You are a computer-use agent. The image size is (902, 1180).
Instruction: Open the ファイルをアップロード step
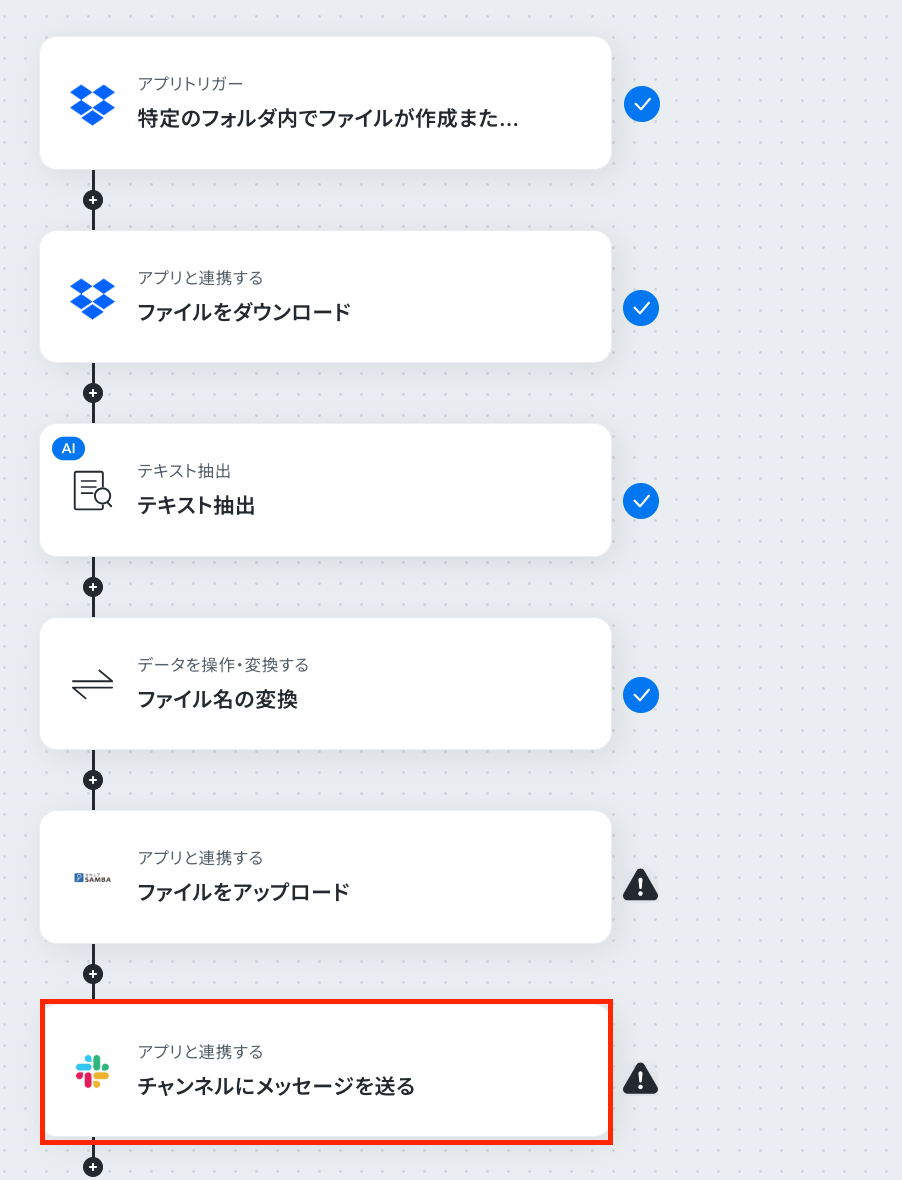[x=325, y=877]
